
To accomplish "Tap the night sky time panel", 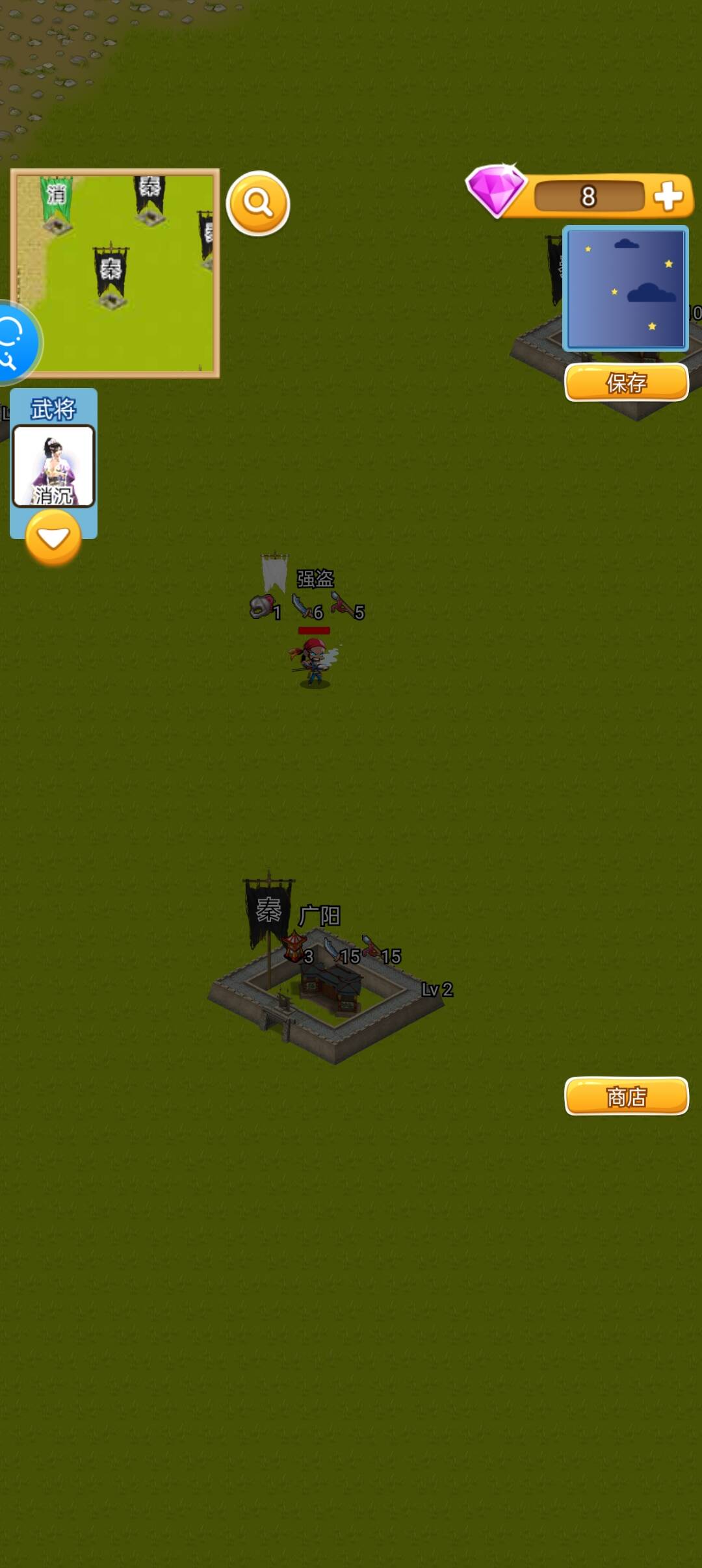I will 625,289.
